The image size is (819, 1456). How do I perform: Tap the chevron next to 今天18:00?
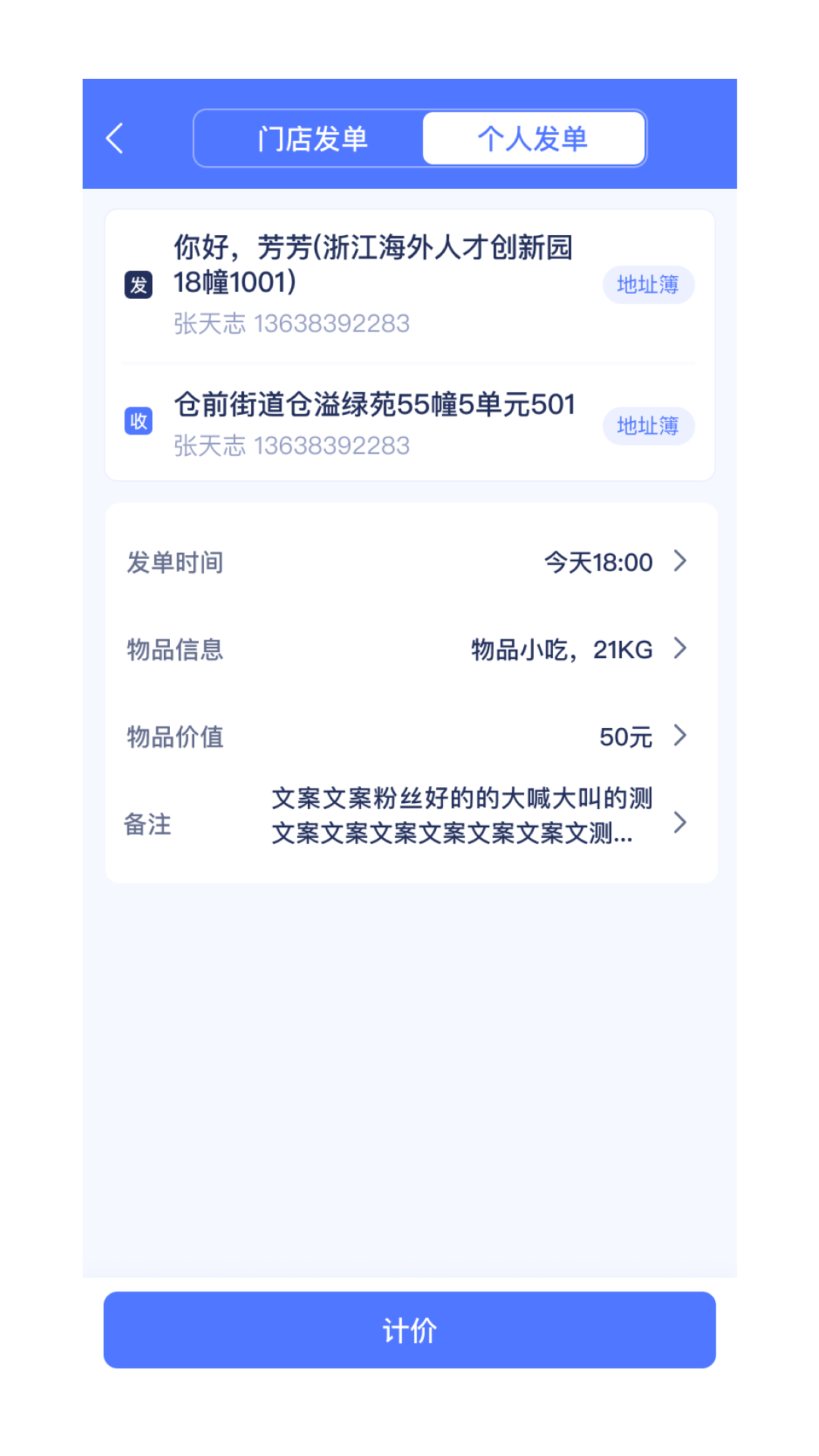click(x=680, y=562)
